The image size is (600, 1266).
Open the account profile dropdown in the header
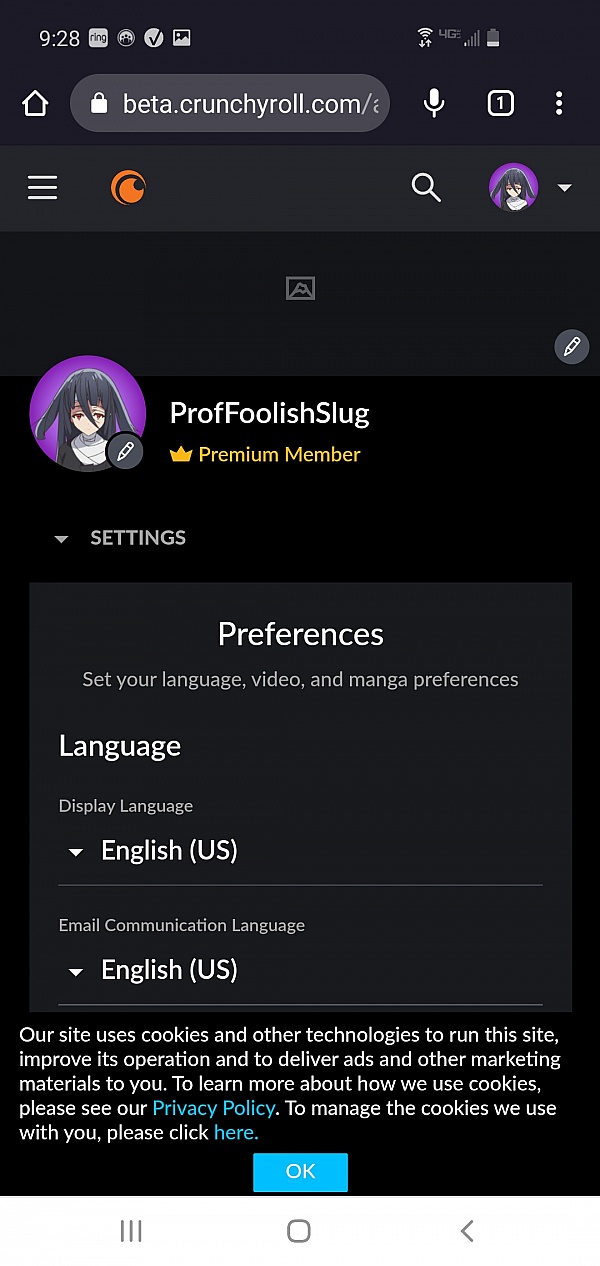(x=530, y=187)
